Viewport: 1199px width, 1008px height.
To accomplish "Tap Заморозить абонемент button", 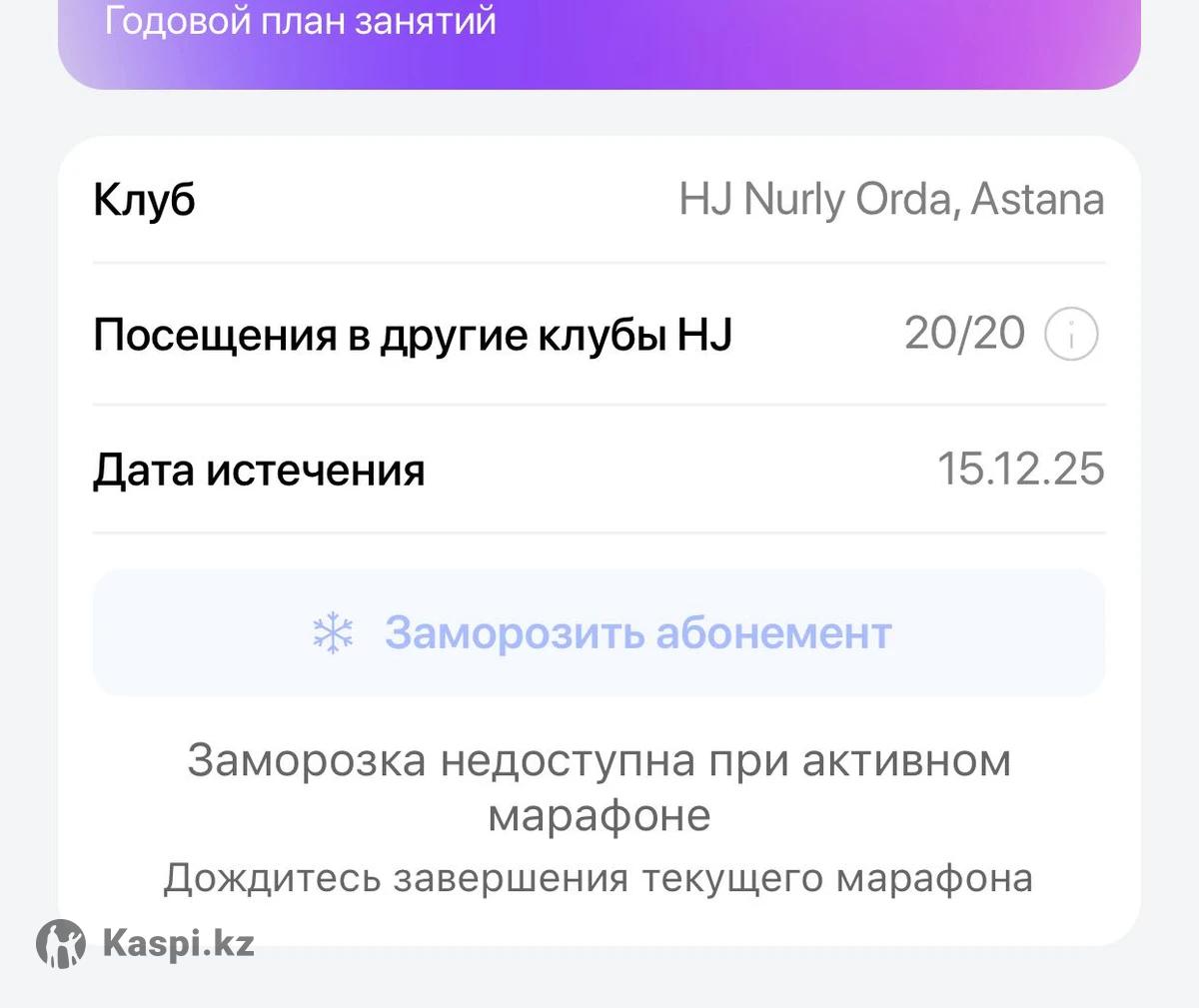I will (x=599, y=633).
